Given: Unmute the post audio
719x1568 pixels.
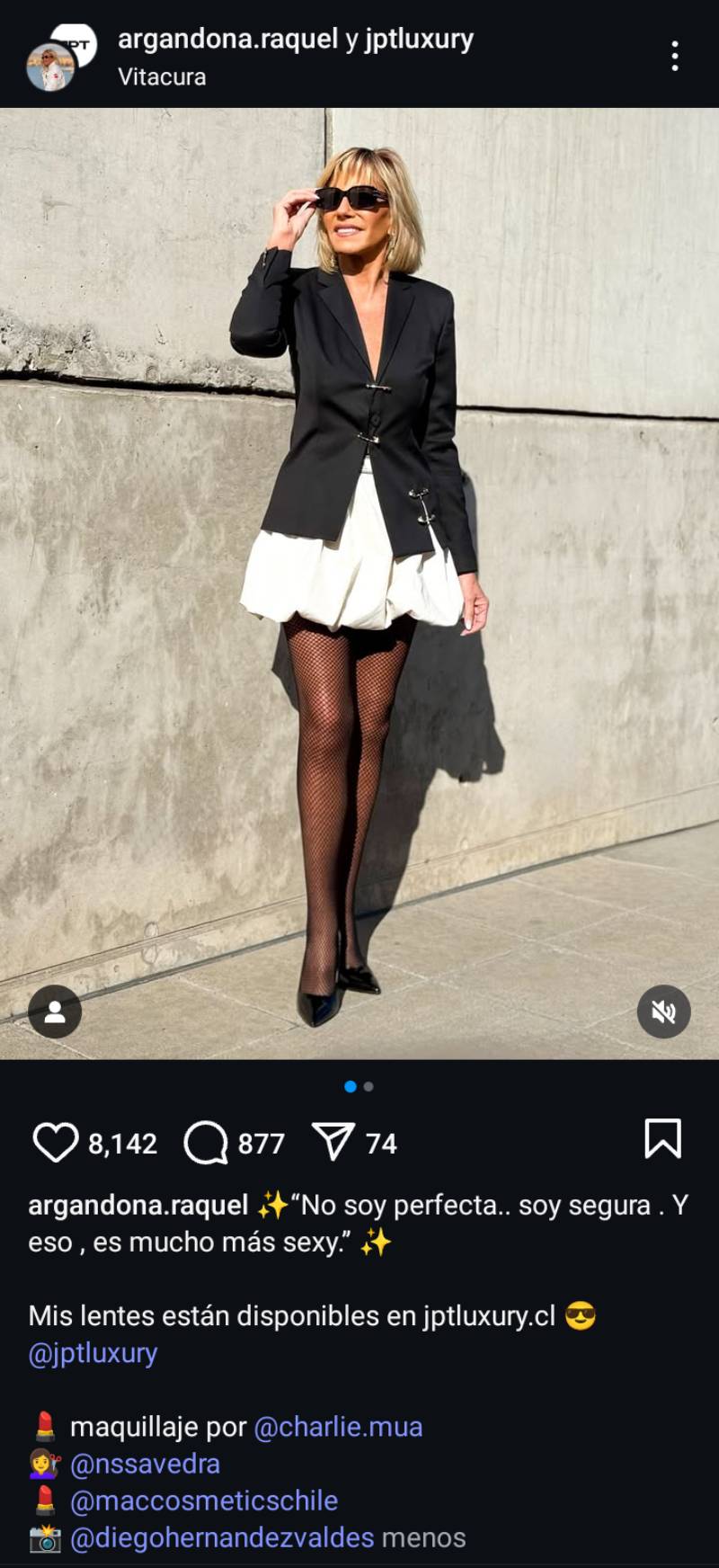Looking at the screenshot, I should click(x=663, y=1011).
